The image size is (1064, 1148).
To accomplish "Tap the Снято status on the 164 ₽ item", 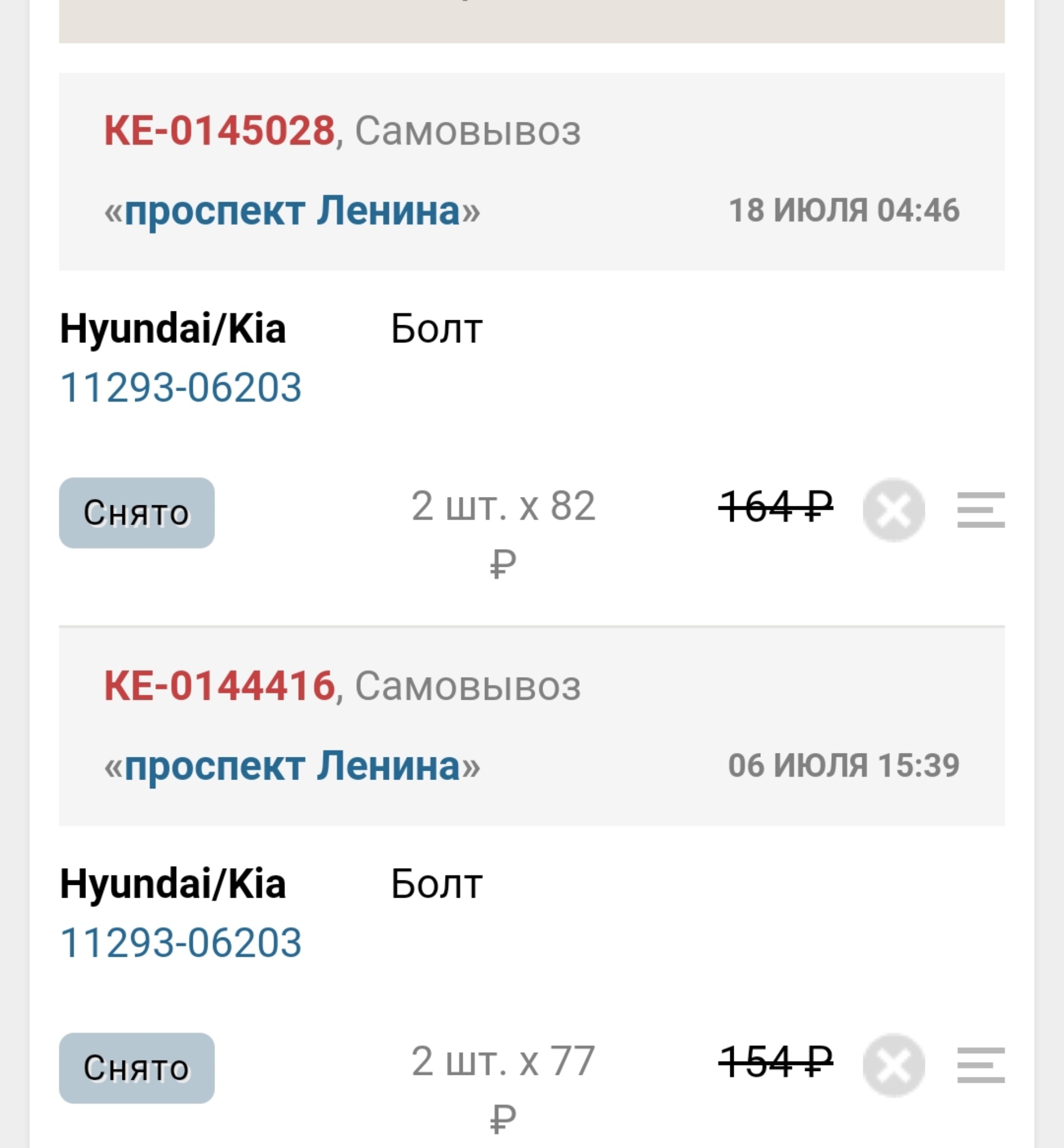I will (x=137, y=512).
